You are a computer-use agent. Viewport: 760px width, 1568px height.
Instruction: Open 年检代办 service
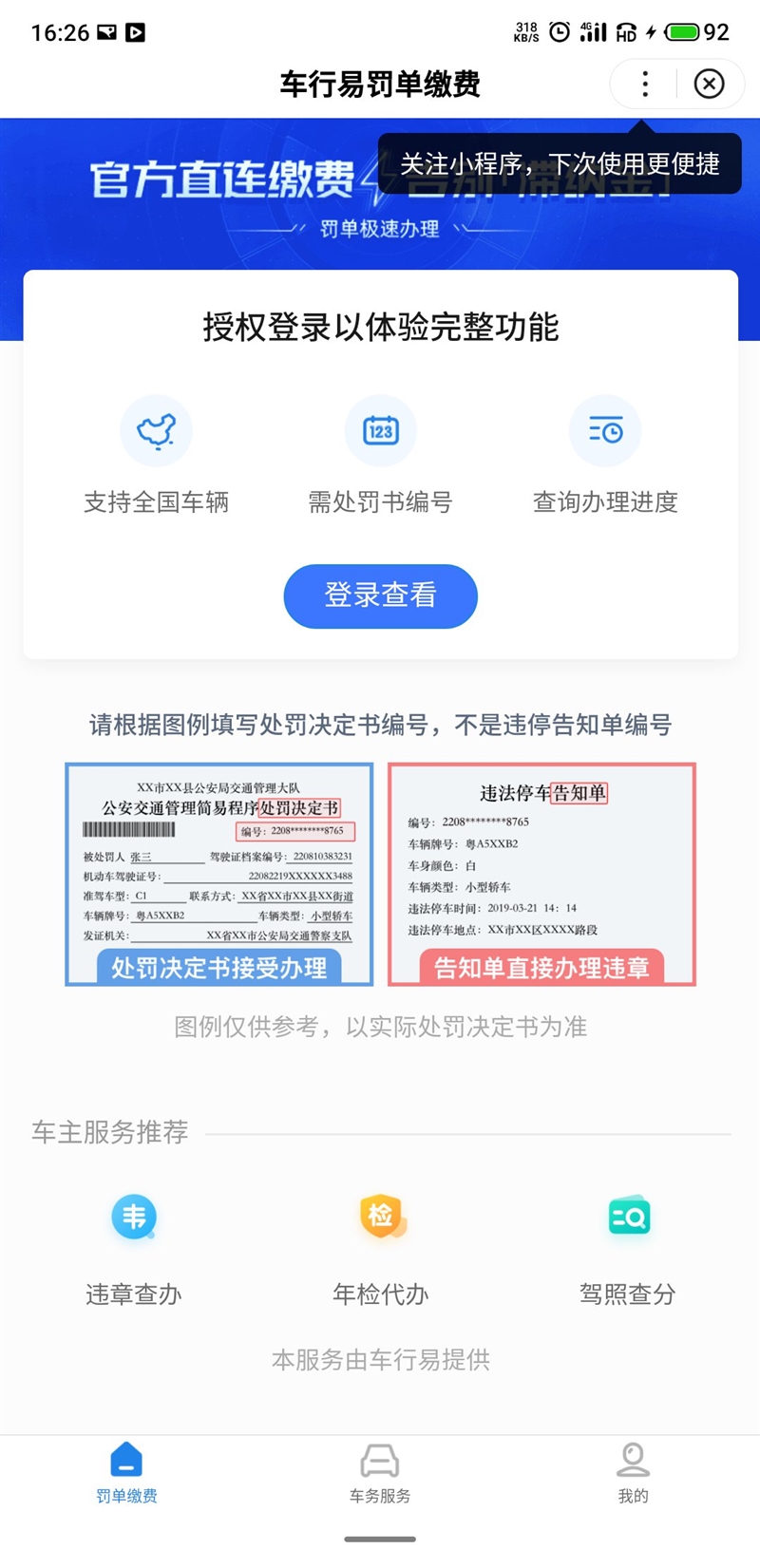pyautogui.click(x=381, y=1246)
